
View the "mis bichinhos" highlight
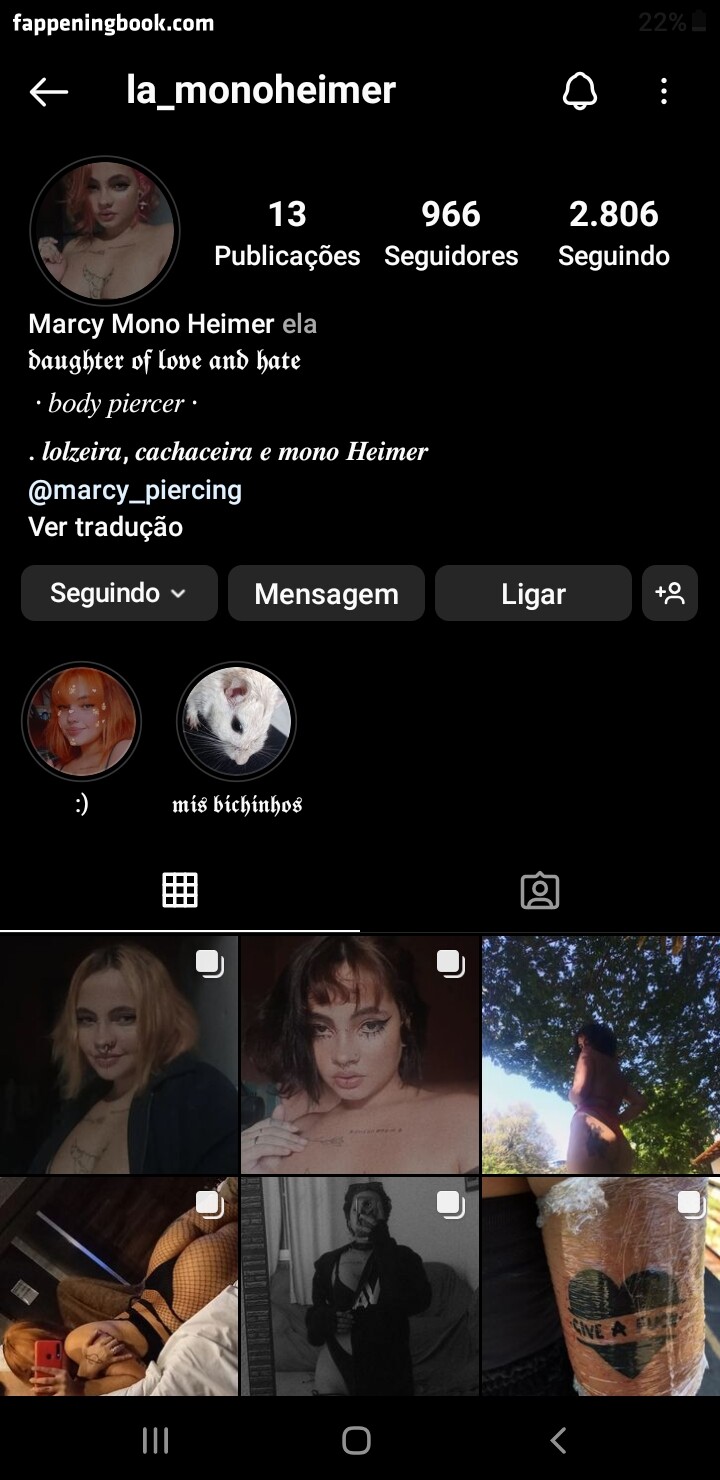pos(237,722)
